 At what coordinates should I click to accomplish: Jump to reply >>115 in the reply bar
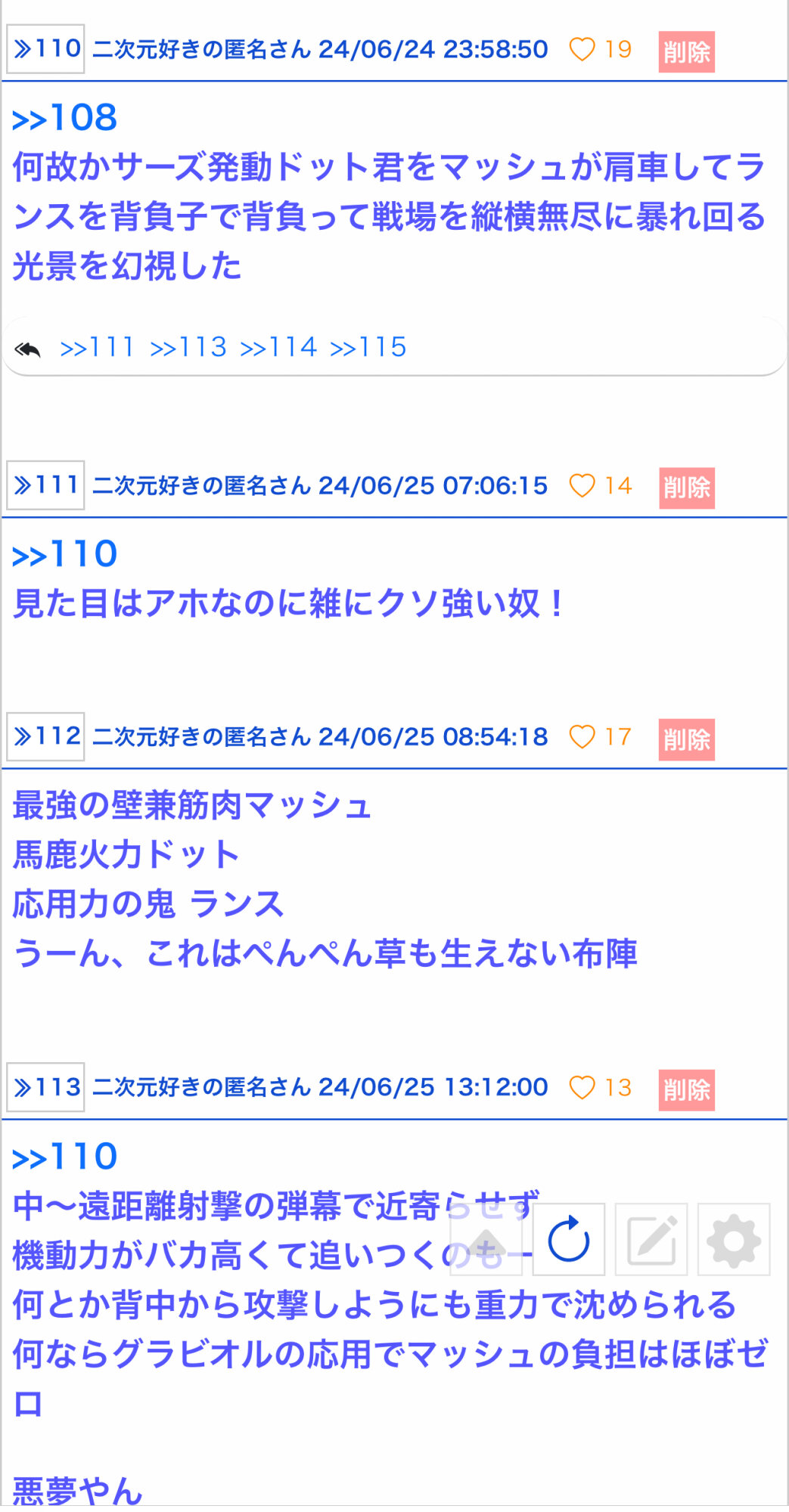point(368,347)
